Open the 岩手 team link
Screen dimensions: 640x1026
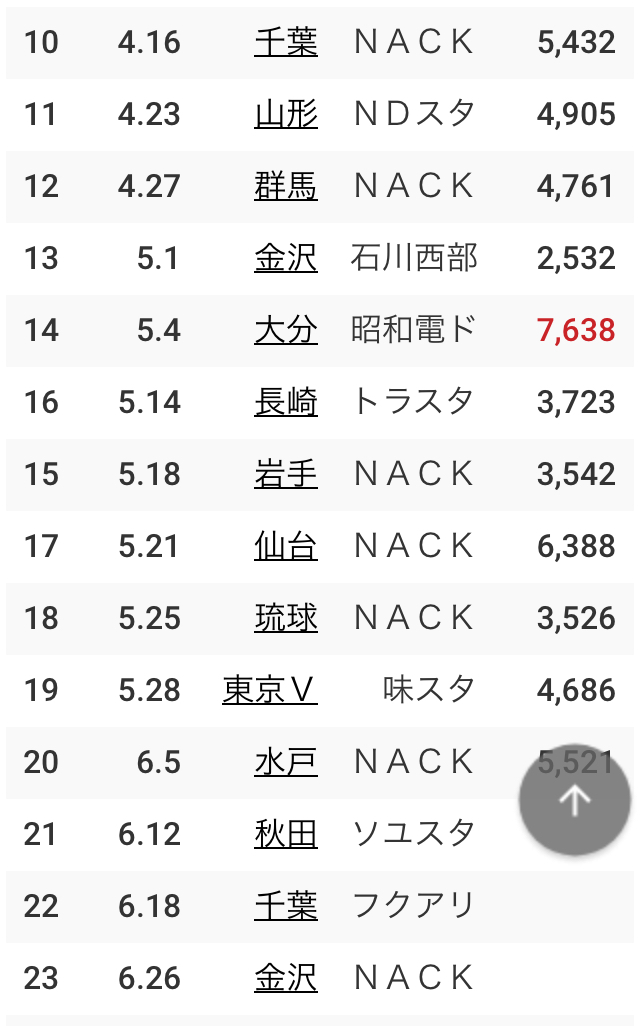coord(286,474)
